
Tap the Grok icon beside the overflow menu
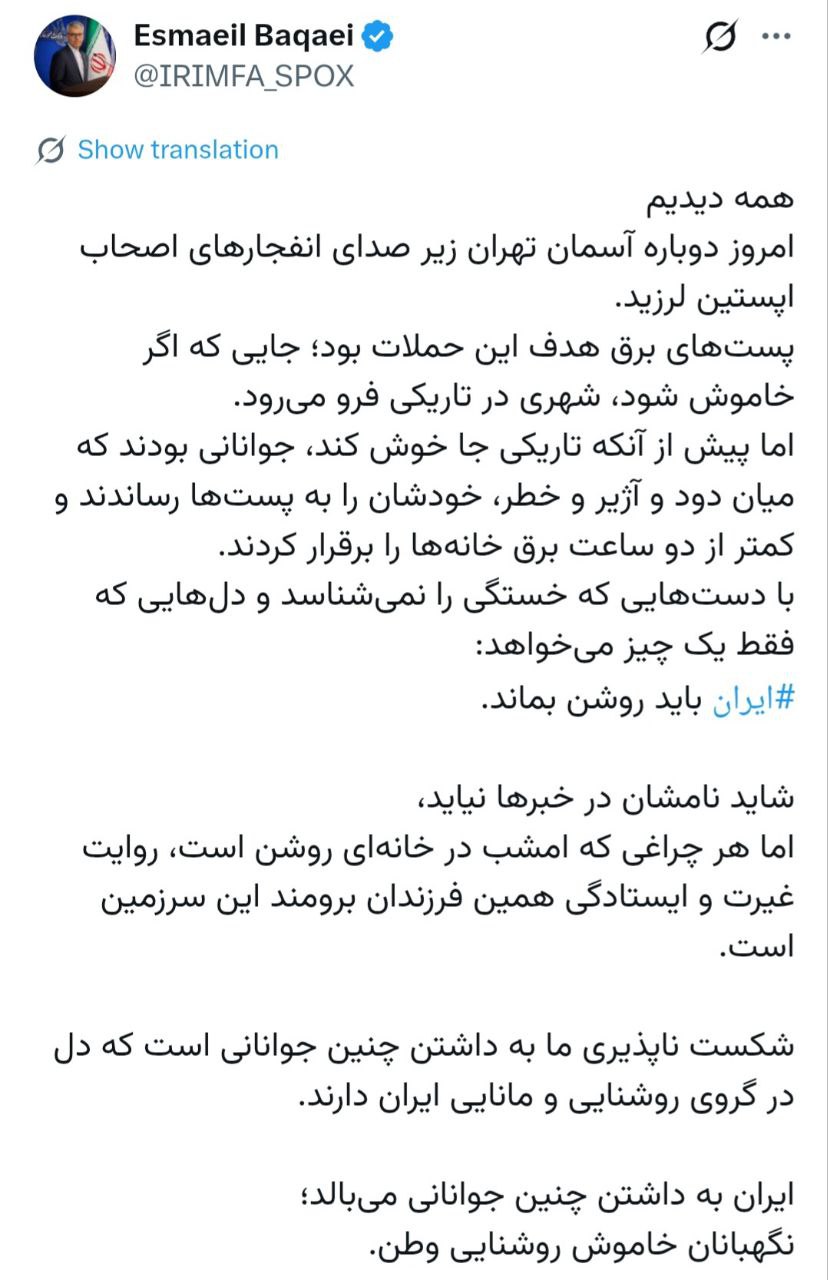point(720,38)
